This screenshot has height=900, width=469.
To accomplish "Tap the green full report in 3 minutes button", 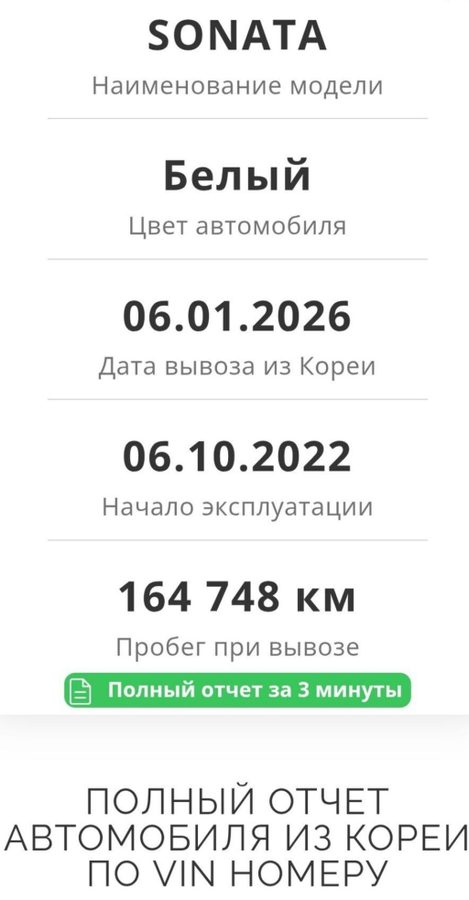I will click(x=238, y=690).
